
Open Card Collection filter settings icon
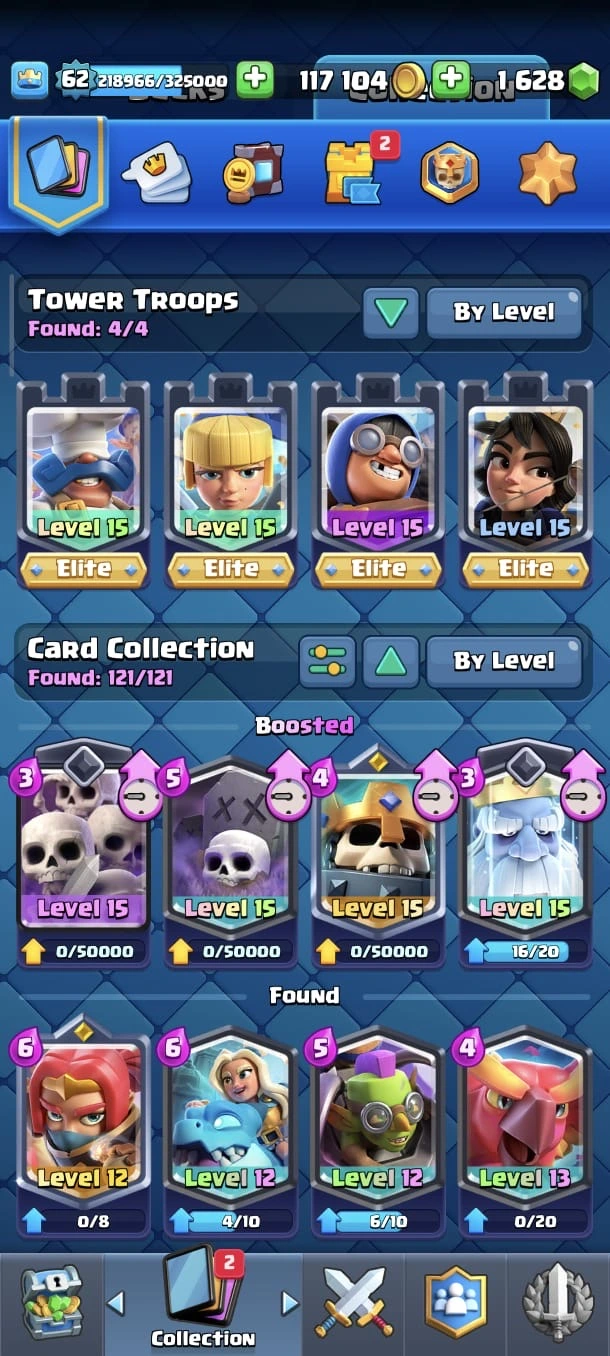tap(327, 661)
